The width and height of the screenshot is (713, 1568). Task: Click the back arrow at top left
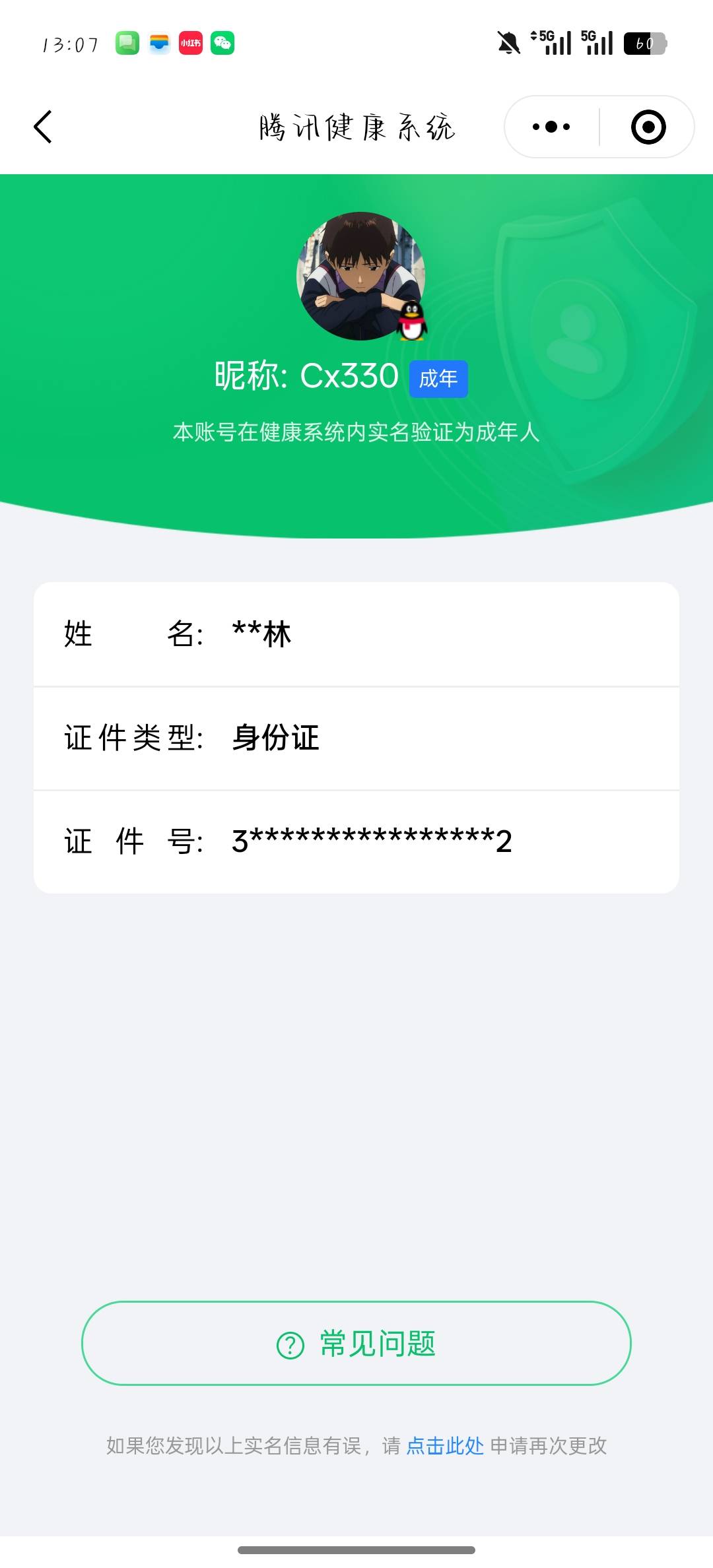coord(44,126)
